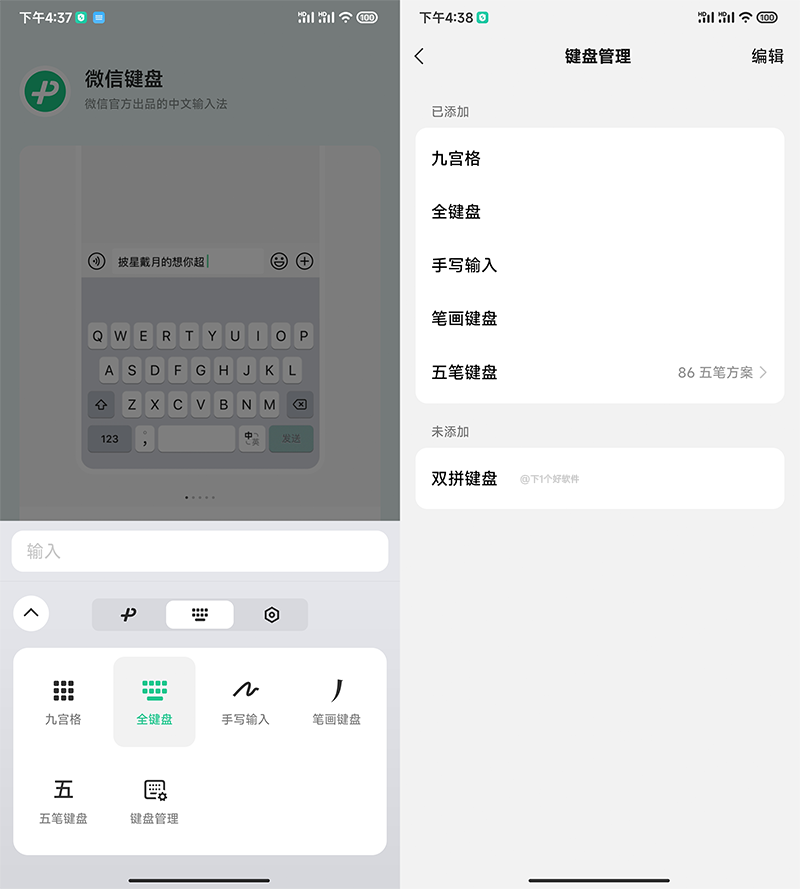Tap the 手写输入 row under 已添加
The image size is (800, 889).
[x=599, y=265]
